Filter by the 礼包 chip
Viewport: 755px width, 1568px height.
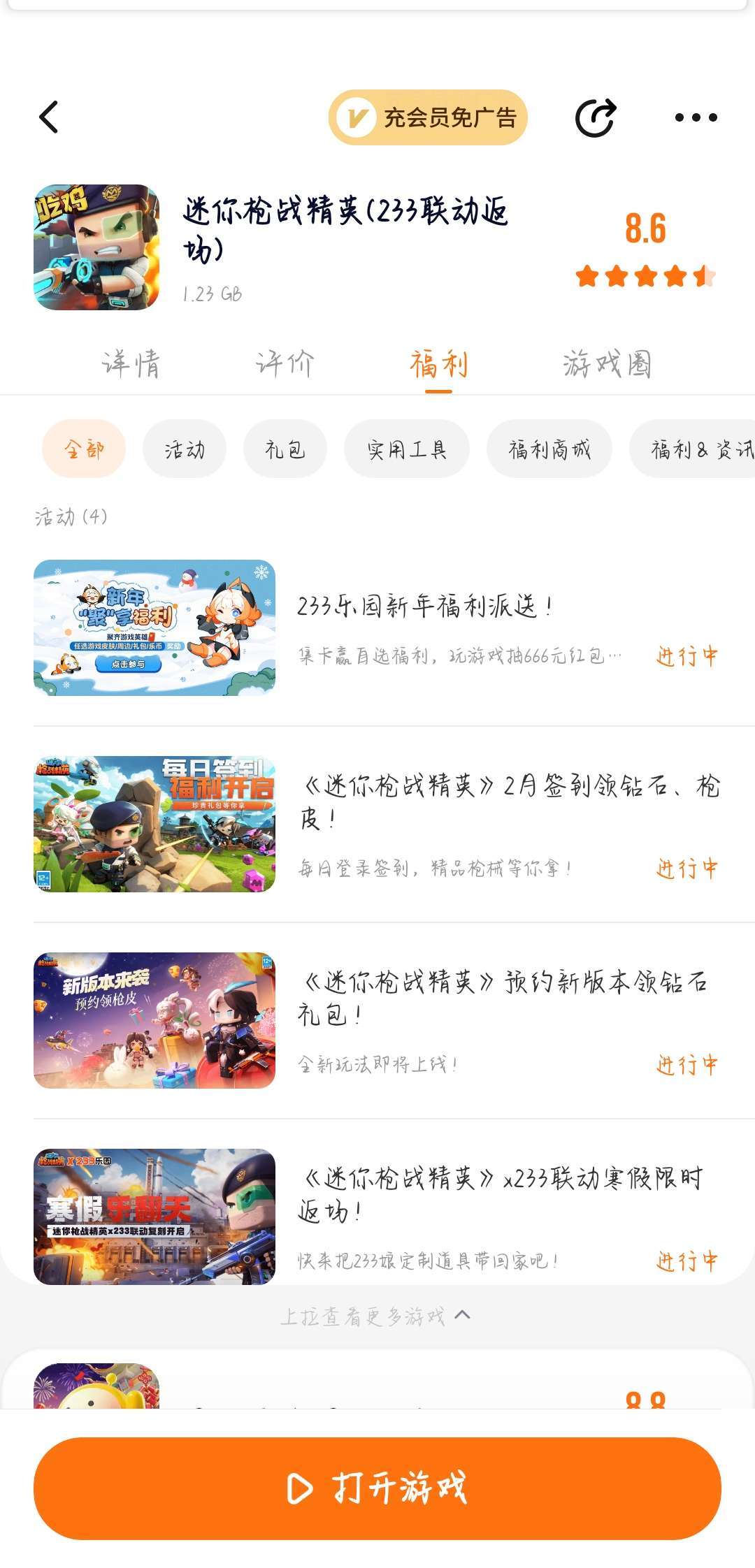coord(285,449)
